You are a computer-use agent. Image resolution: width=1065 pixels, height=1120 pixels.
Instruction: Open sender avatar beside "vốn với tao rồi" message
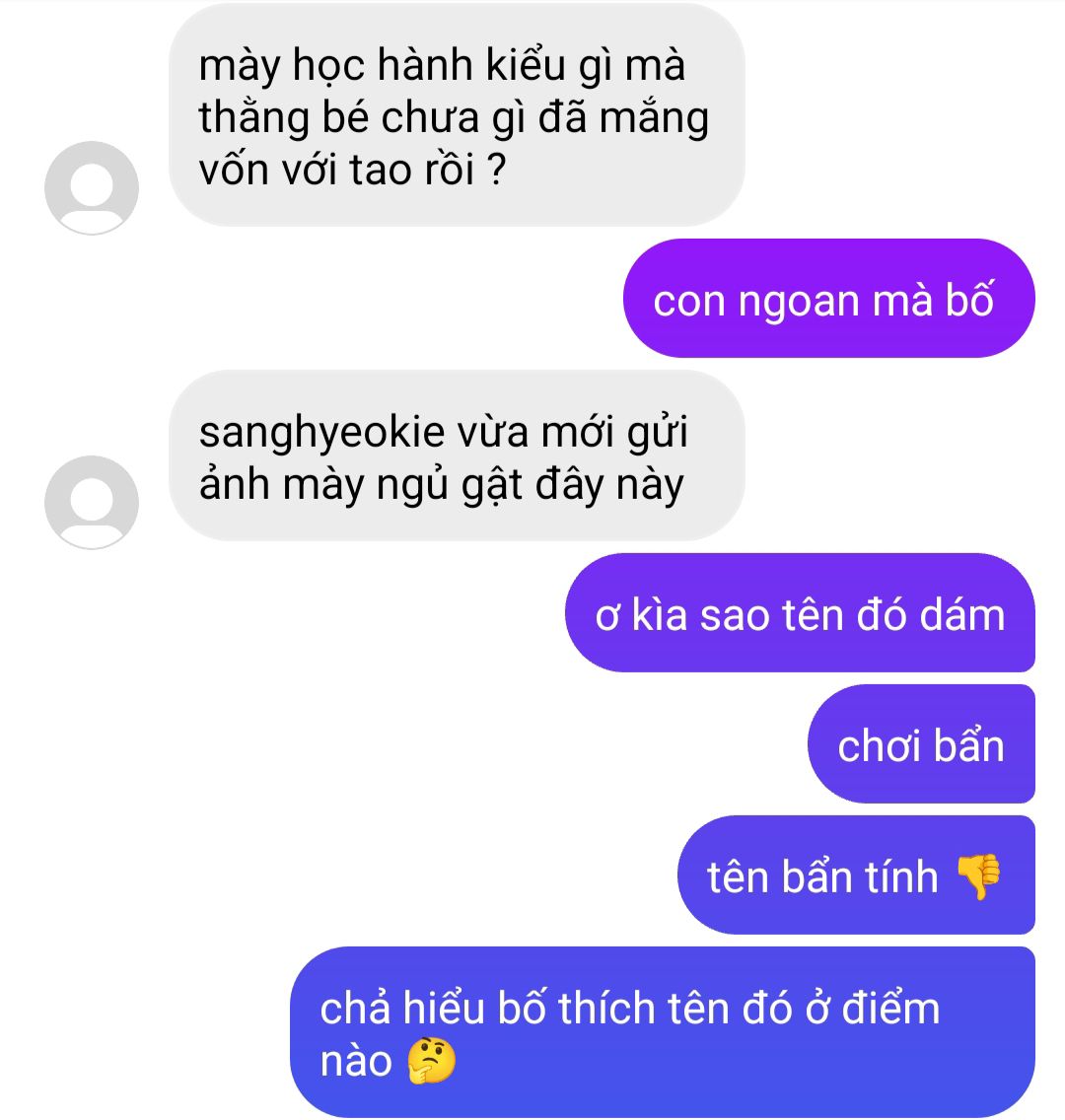click(92, 187)
